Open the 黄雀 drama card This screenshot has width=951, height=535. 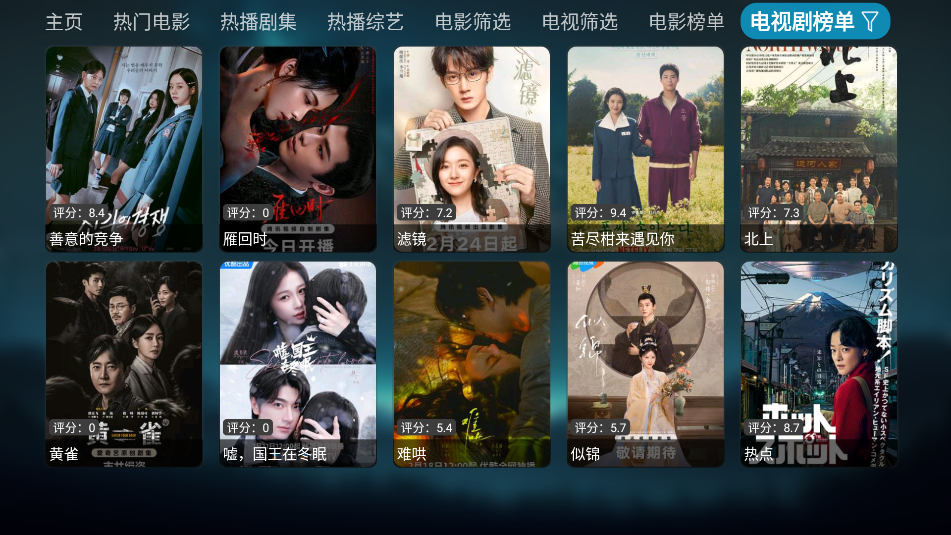pyautogui.click(x=124, y=364)
